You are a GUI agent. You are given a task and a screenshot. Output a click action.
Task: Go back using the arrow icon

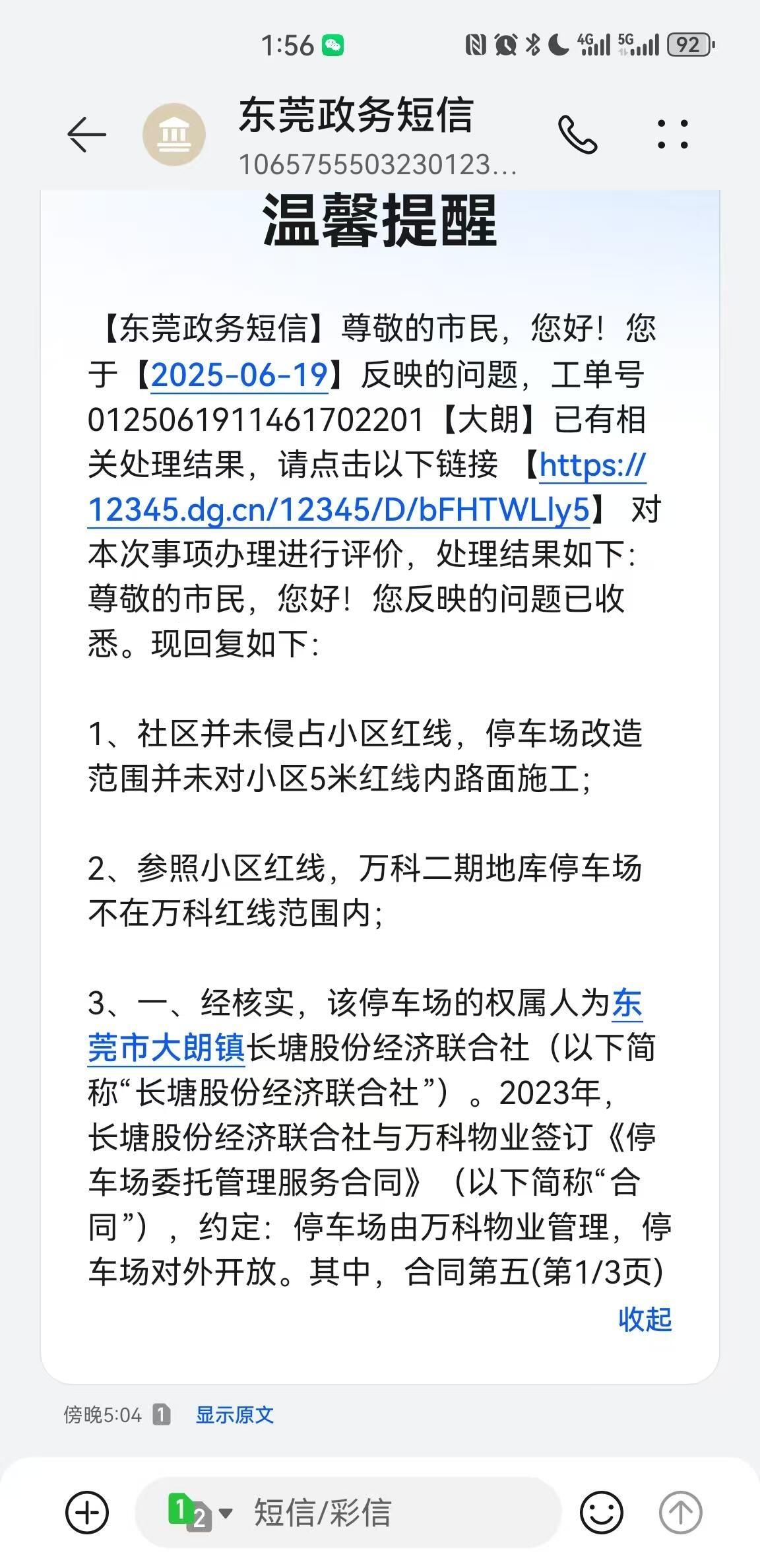[86, 135]
